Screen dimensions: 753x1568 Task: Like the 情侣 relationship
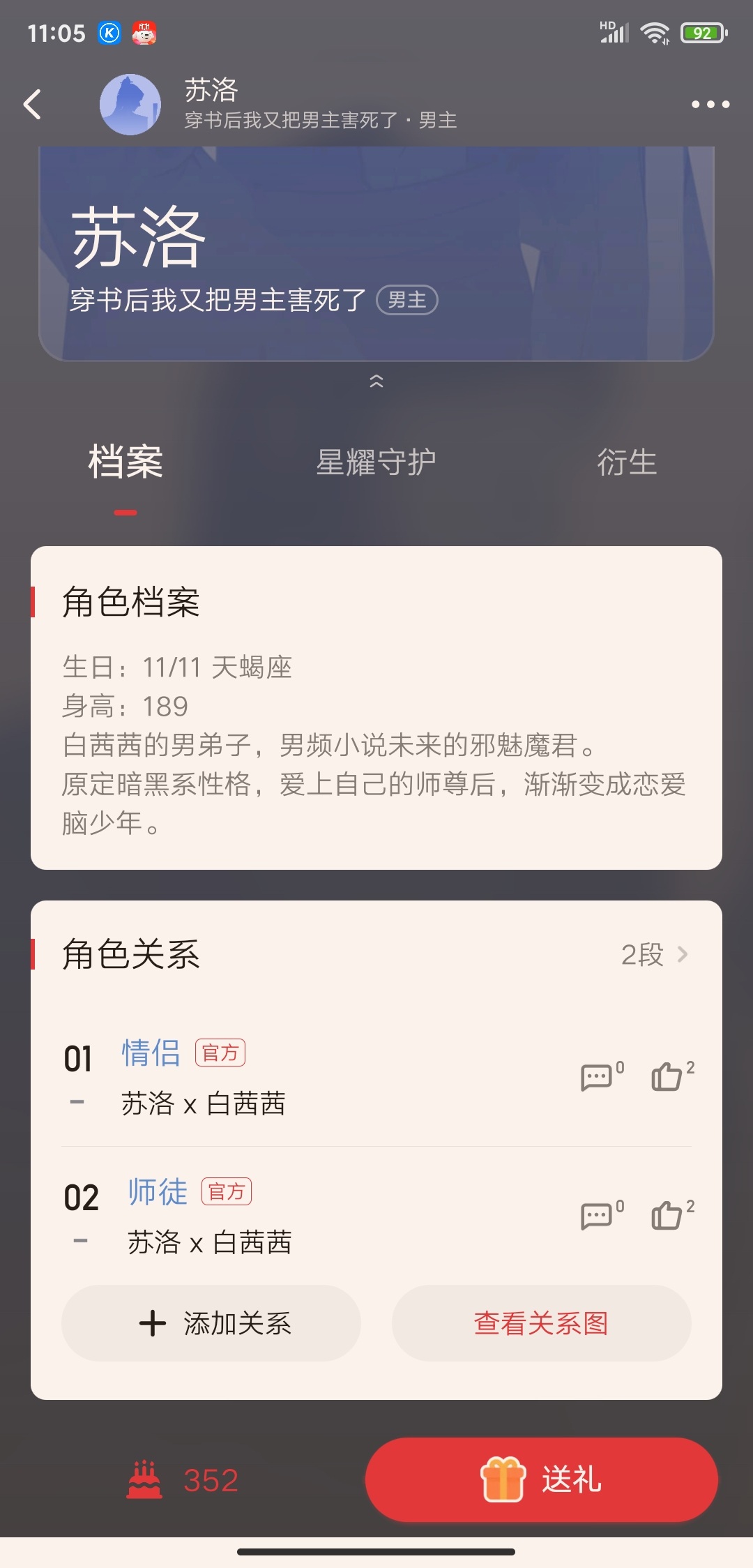668,1077
